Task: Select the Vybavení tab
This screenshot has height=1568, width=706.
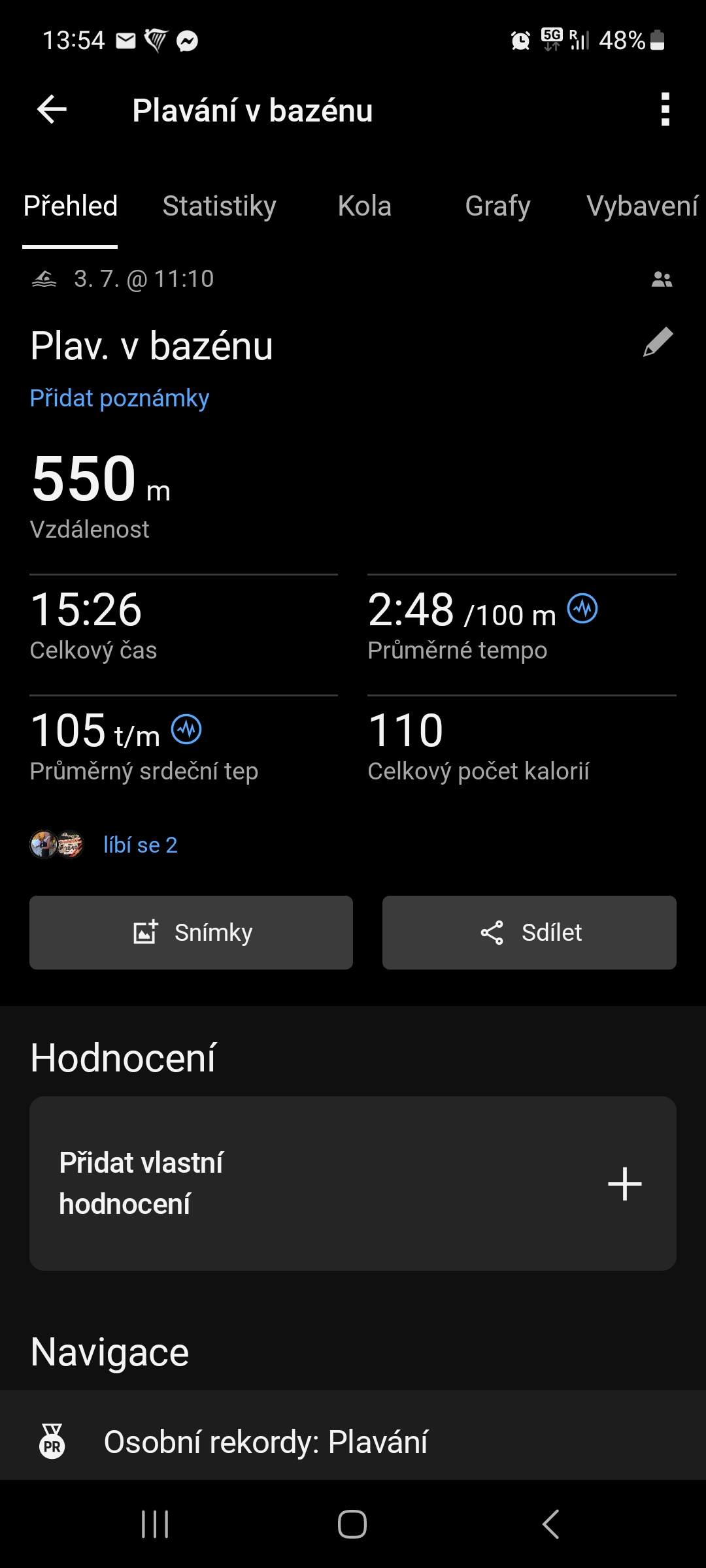Action: (x=642, y=206)
